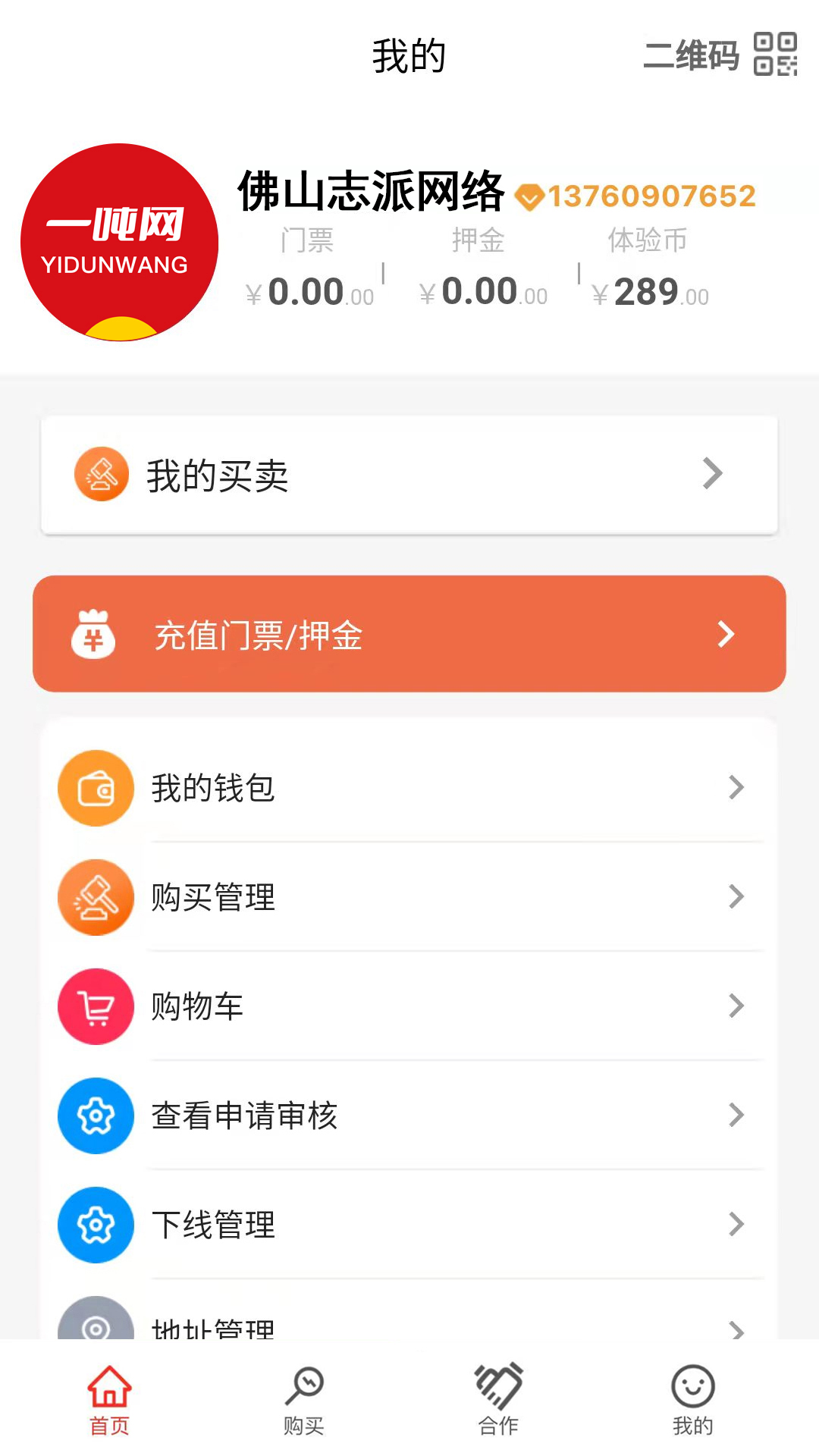Click the orange 充值 money bag icon
The image size is (819, 1456).
tap(94, 634)
